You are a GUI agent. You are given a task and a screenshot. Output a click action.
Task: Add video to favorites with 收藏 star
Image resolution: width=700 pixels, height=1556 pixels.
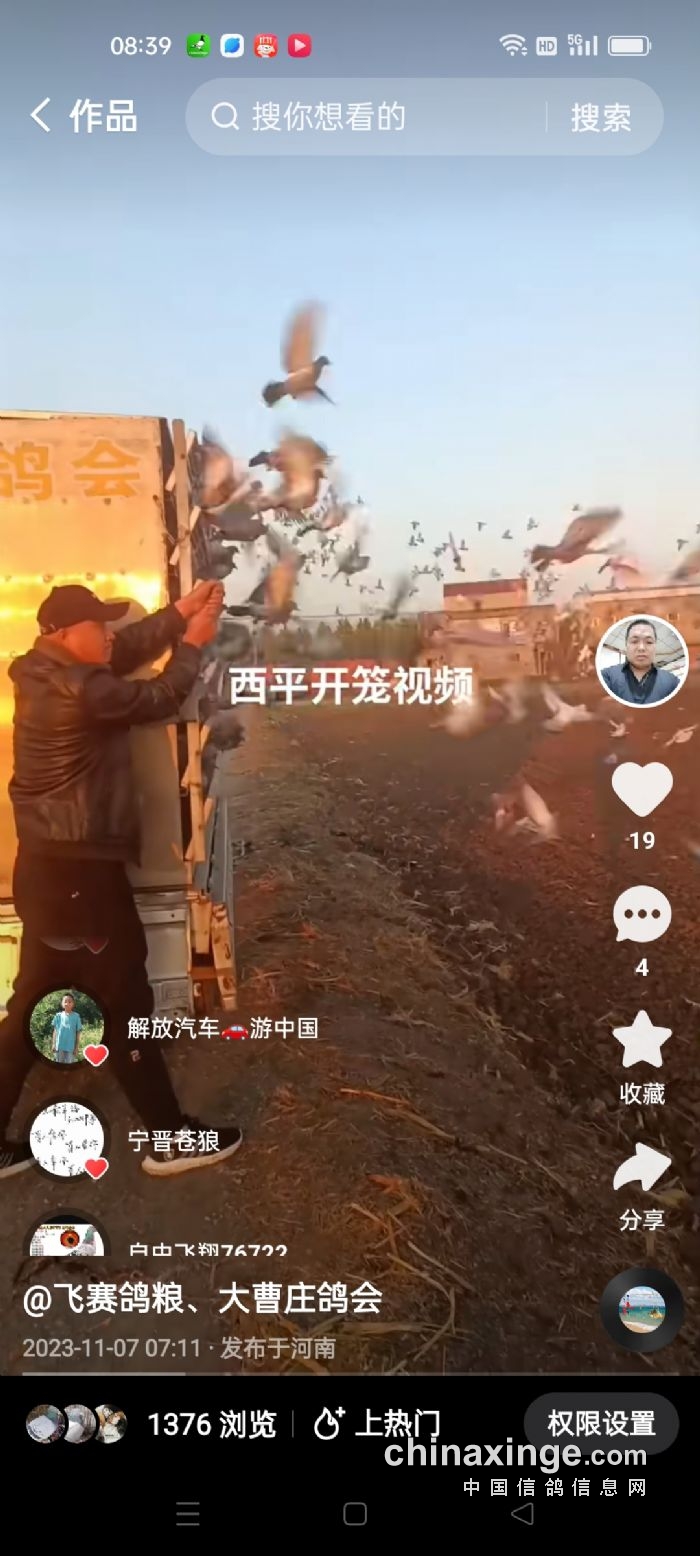(641, 1041)
